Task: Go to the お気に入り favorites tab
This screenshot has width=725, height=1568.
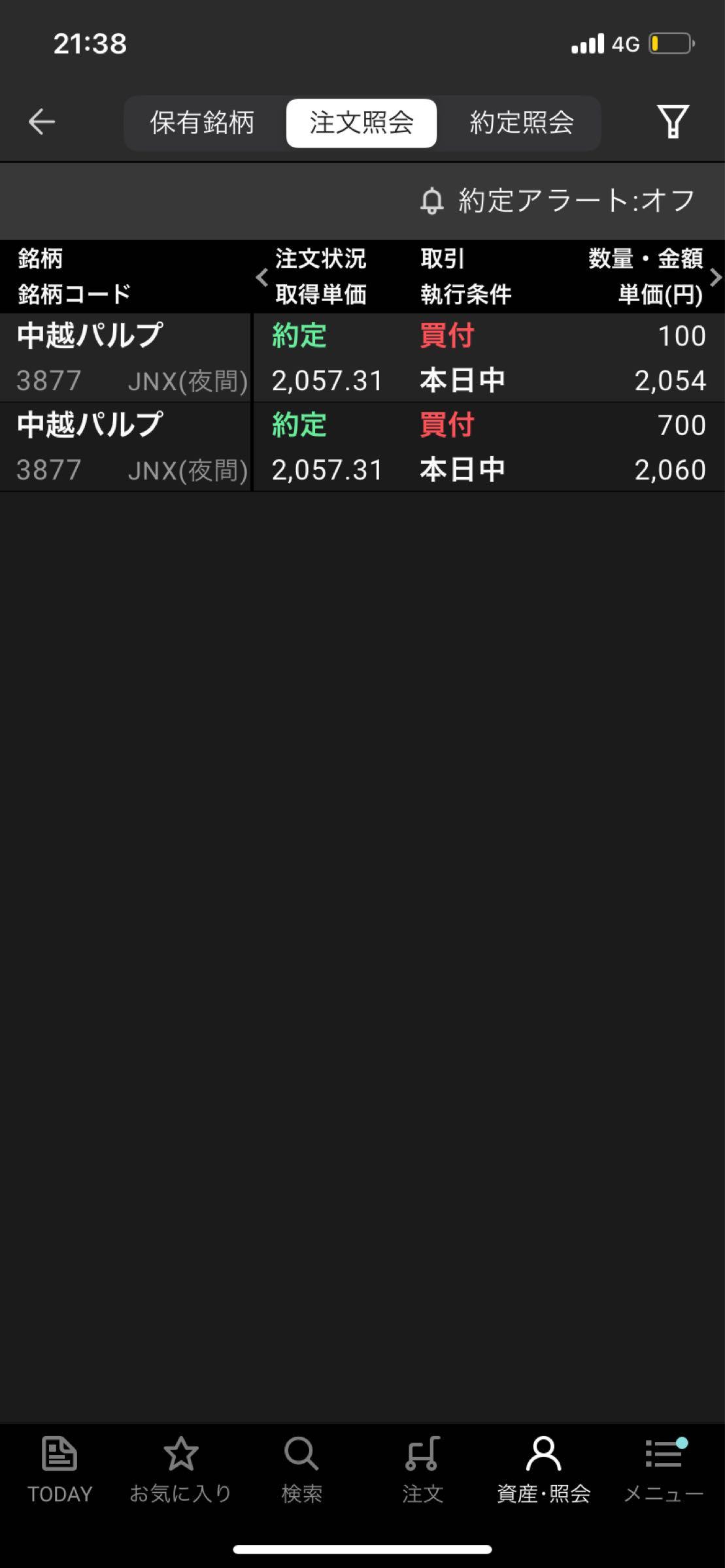Action: coord(180,1469)
